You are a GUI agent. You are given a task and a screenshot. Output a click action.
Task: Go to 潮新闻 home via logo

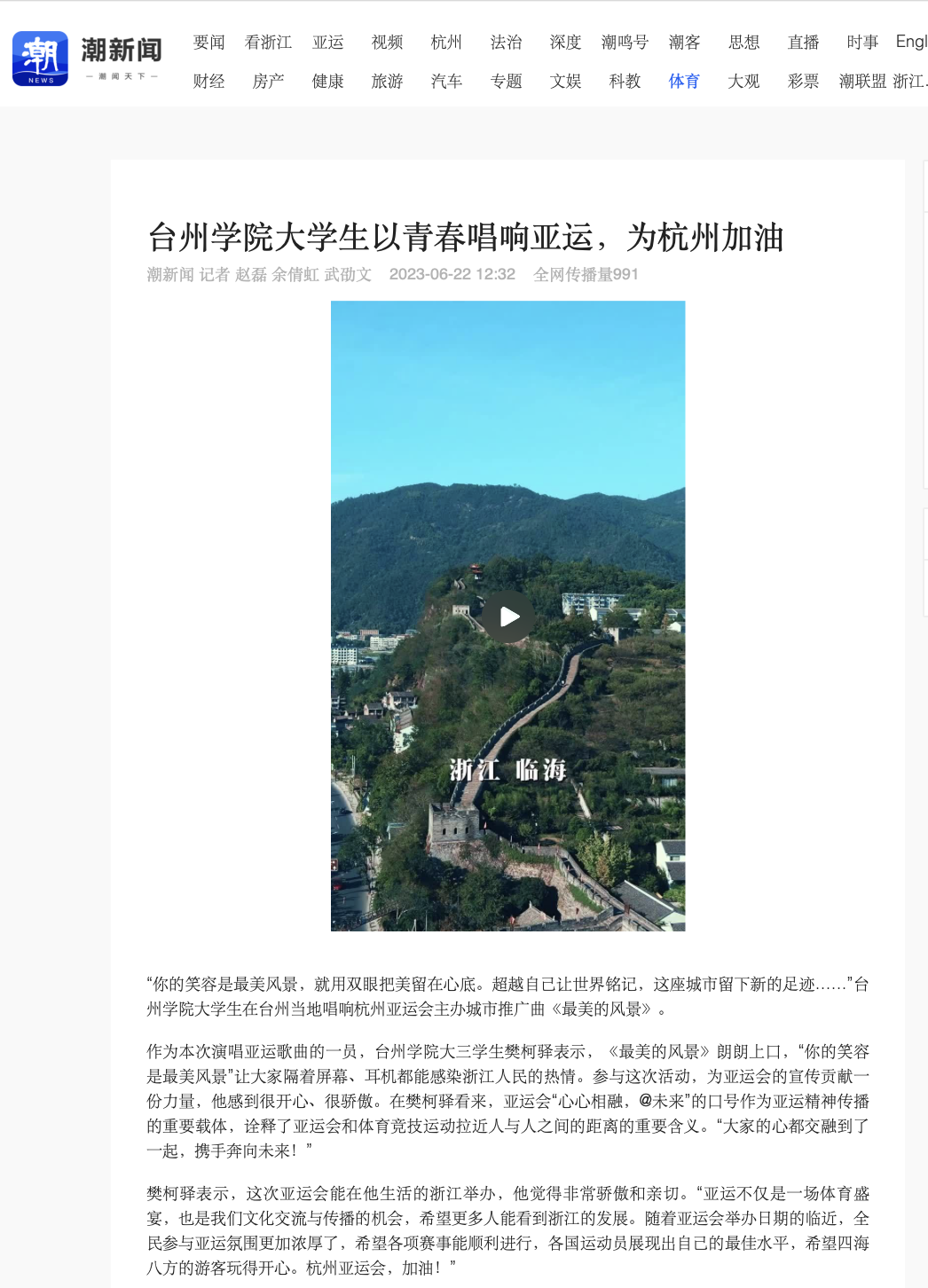click(87, 59)
